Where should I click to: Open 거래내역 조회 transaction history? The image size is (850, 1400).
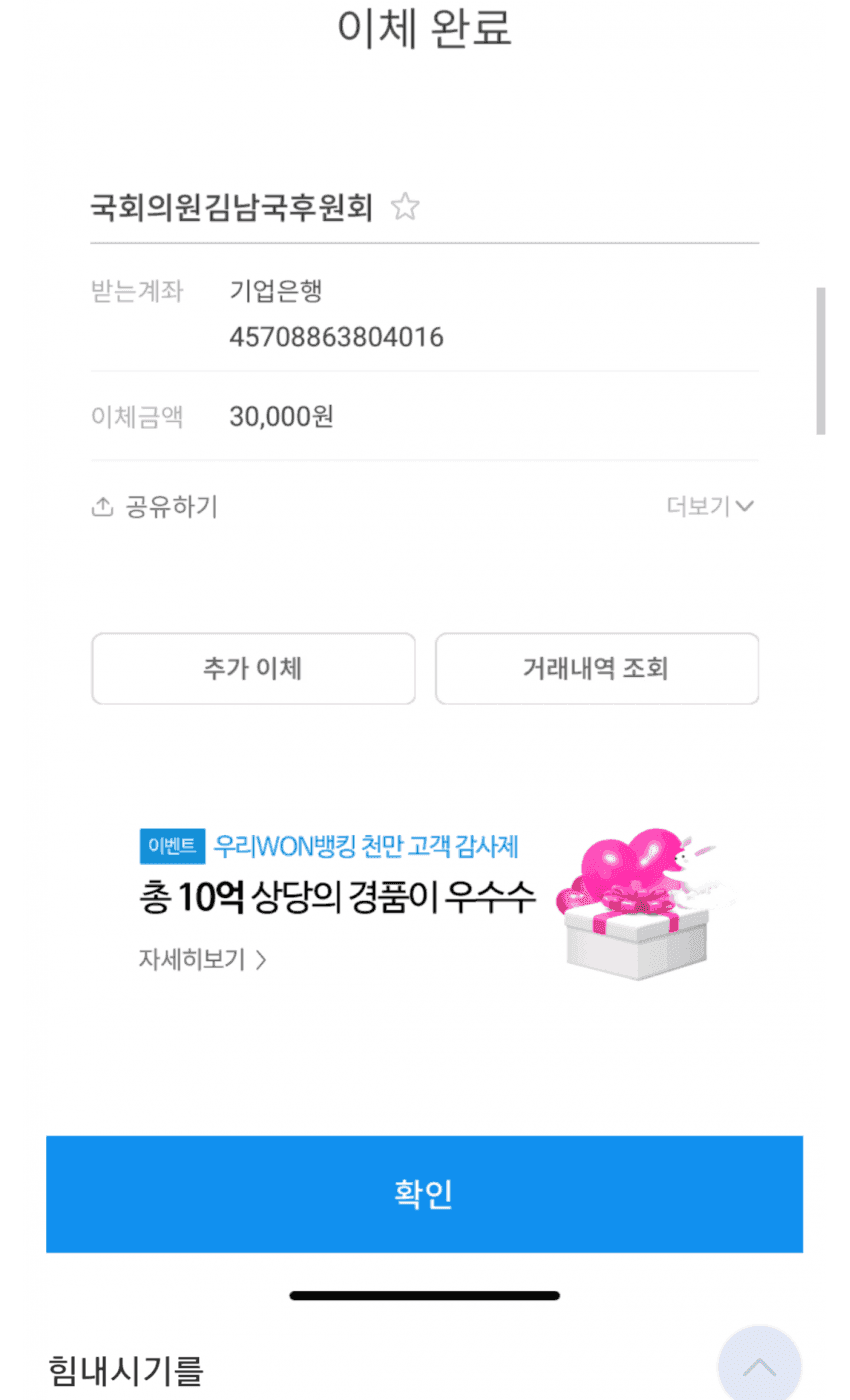(596, 669)
